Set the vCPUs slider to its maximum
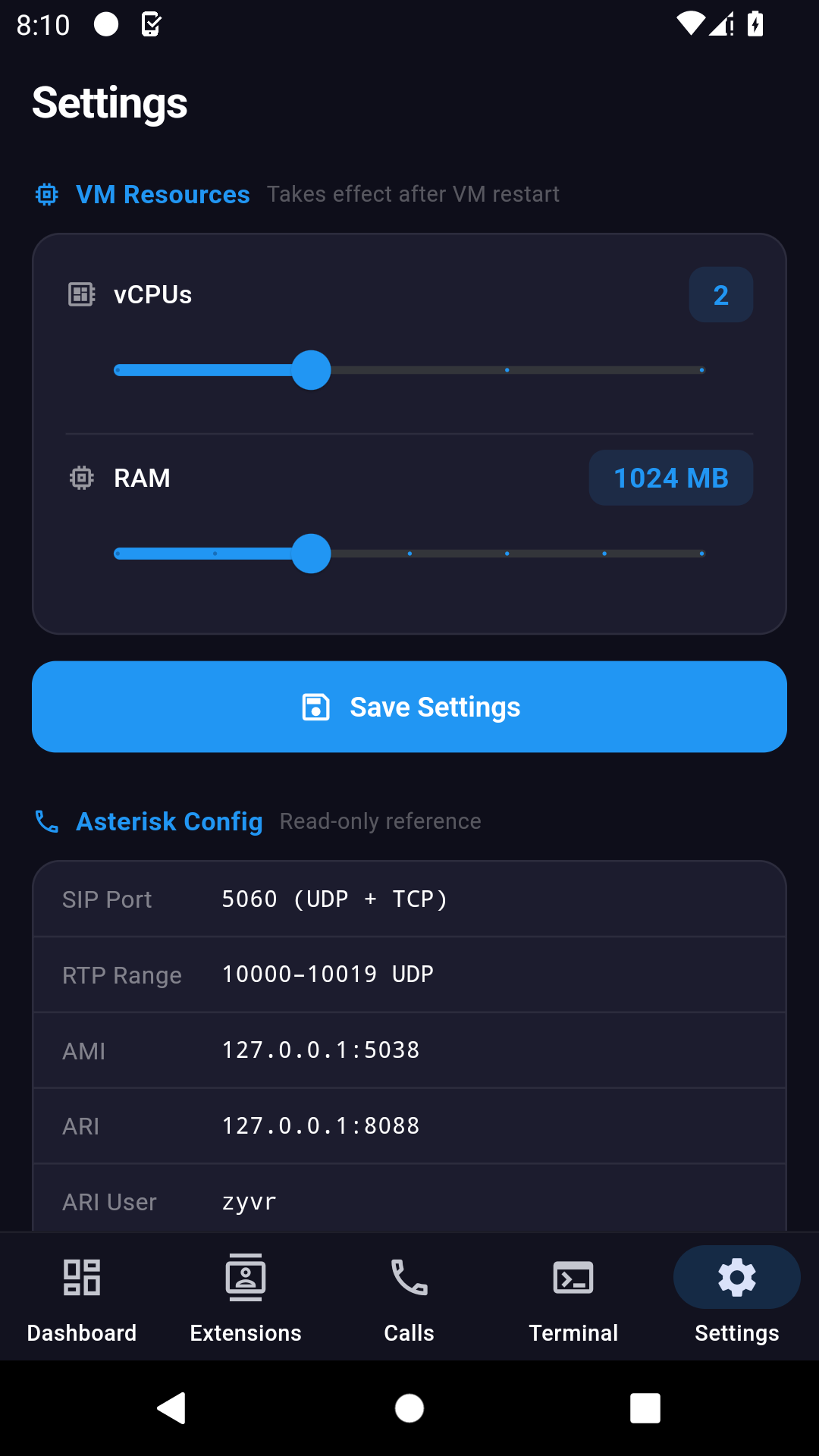 click(x=701, y=370)
